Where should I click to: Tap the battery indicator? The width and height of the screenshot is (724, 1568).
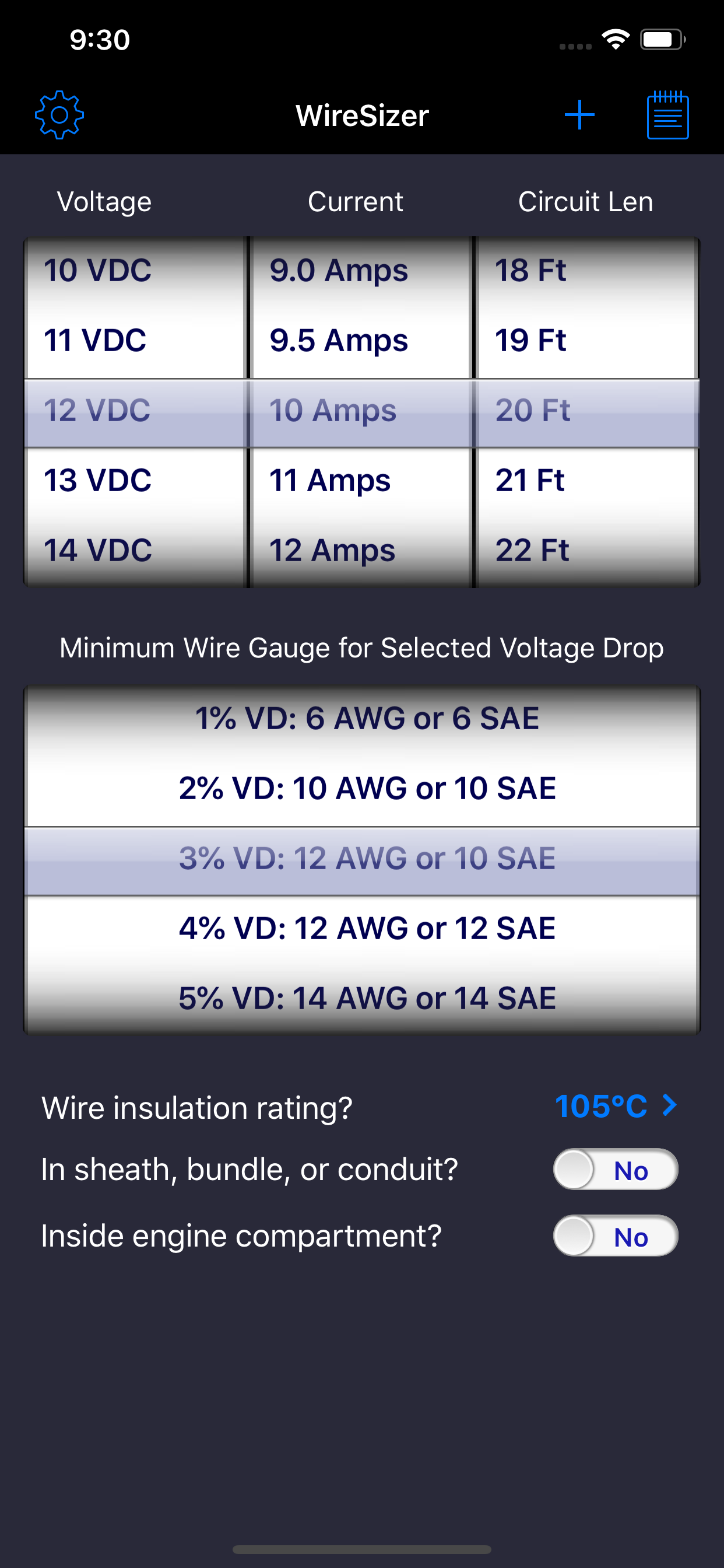tap(663, 39)
